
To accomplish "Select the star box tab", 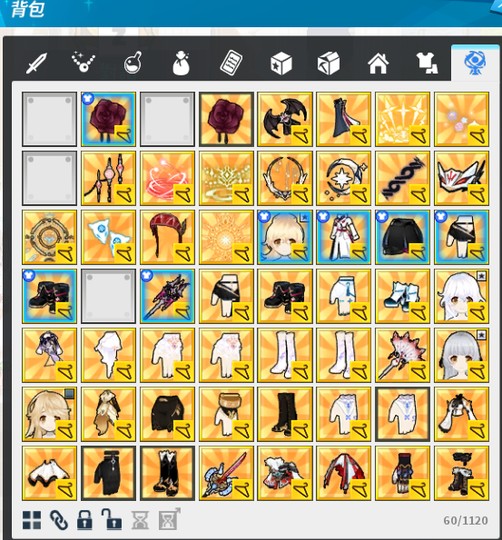I will click(281, 63).
